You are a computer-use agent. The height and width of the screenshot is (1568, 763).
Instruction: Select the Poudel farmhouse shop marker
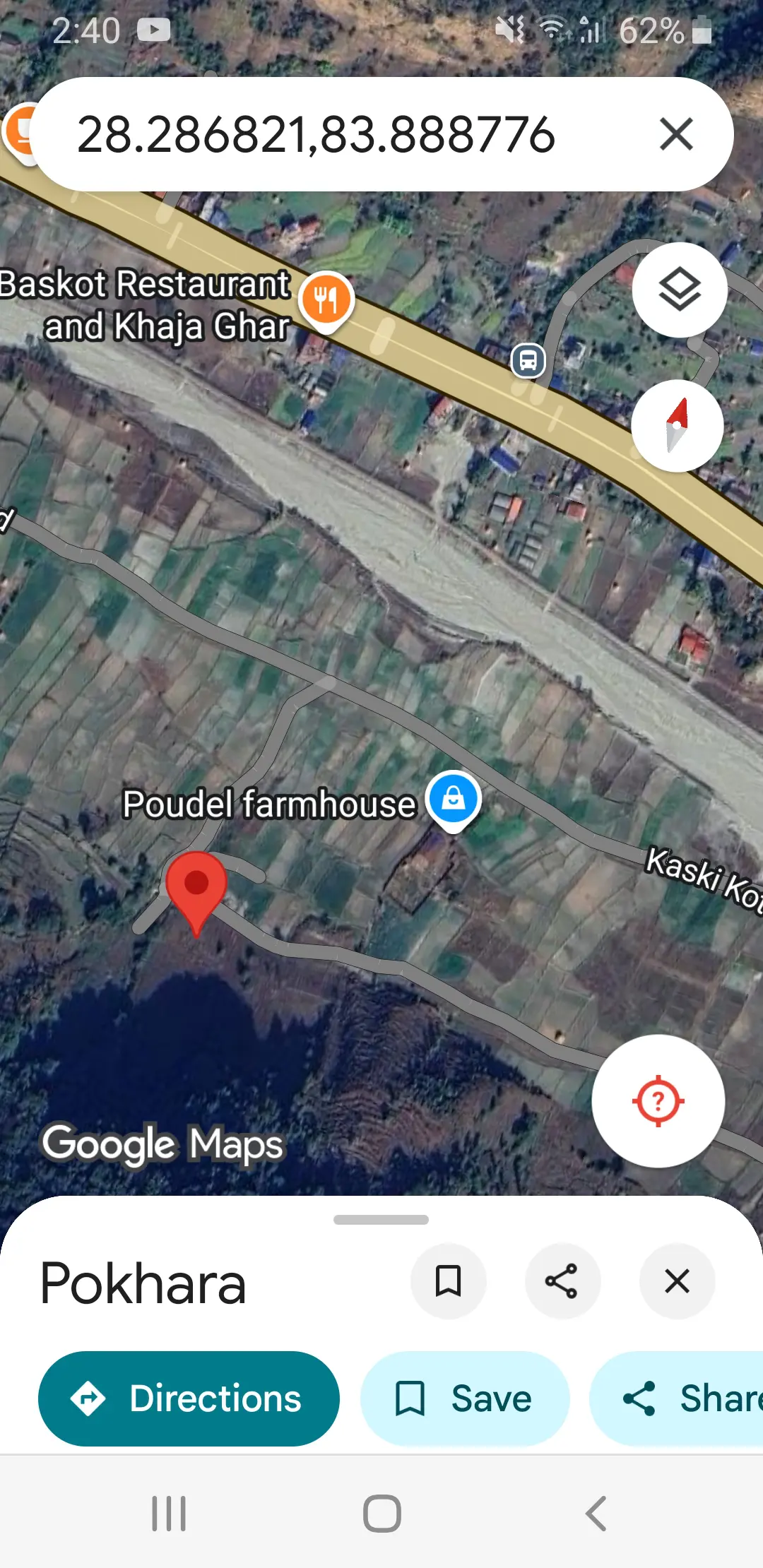point(454,800)
